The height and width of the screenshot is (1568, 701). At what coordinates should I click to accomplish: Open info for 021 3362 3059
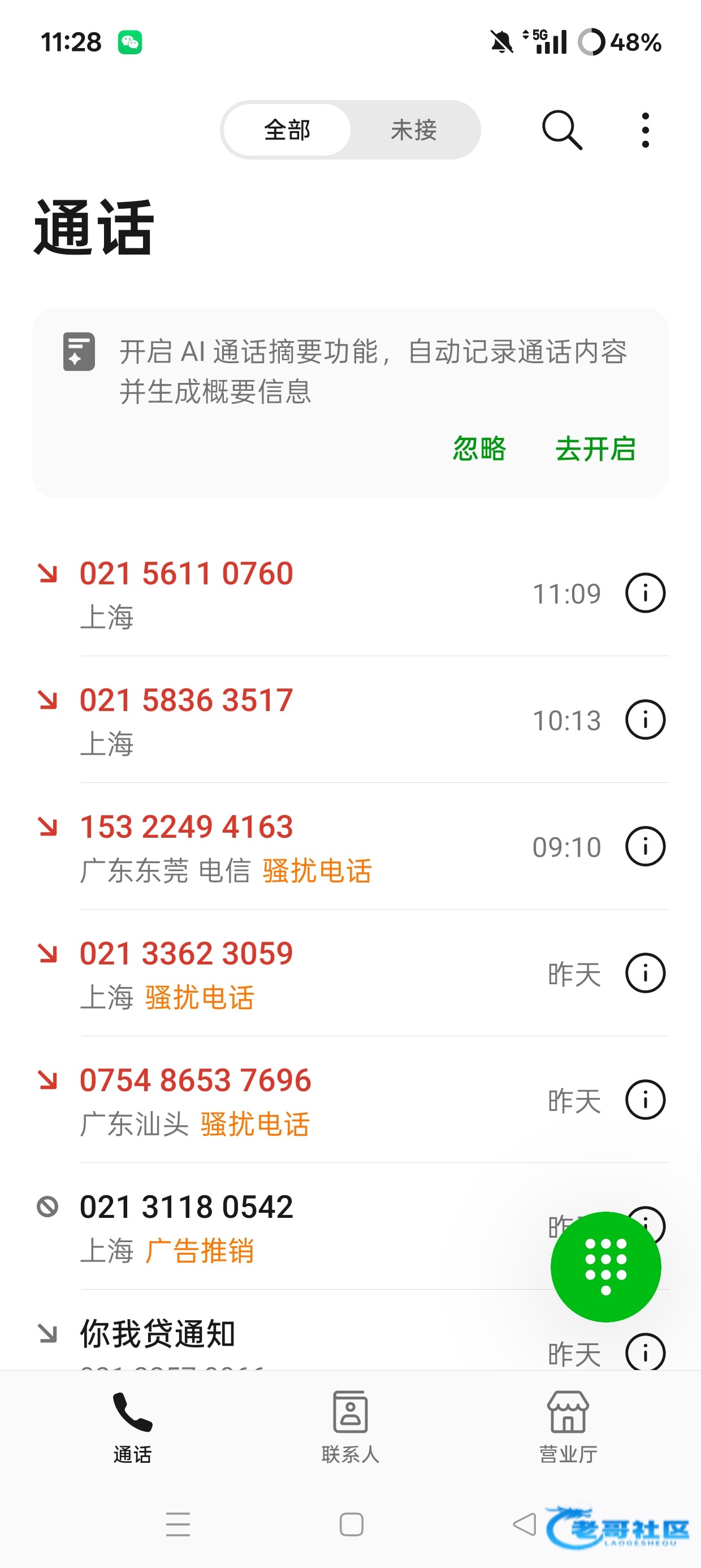pyautogui.click(x=645, y=973)
